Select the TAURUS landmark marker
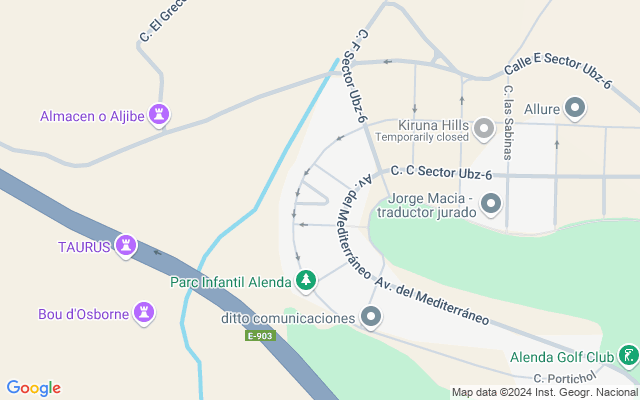 click(x=125, y=245)
